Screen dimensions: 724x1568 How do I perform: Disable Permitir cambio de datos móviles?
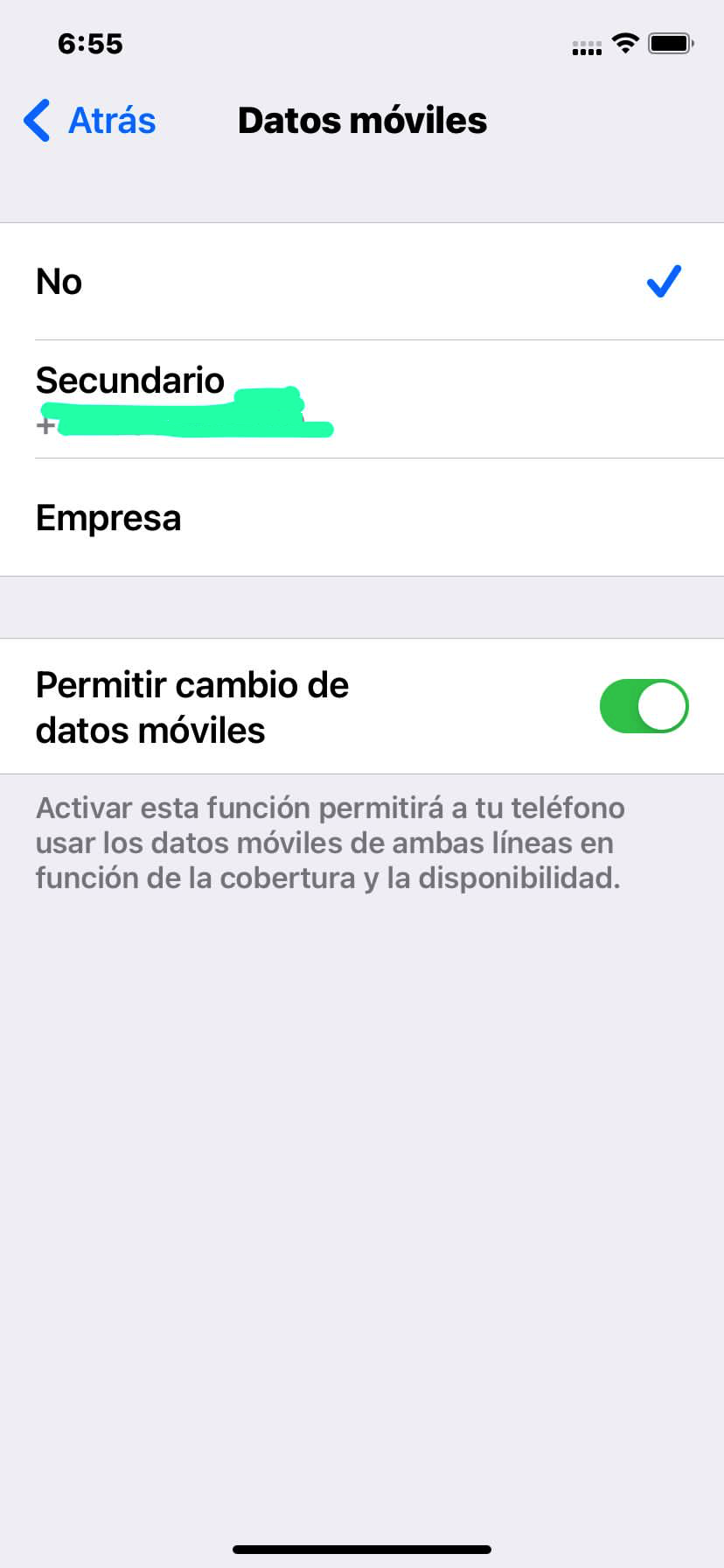coord(644,706)
